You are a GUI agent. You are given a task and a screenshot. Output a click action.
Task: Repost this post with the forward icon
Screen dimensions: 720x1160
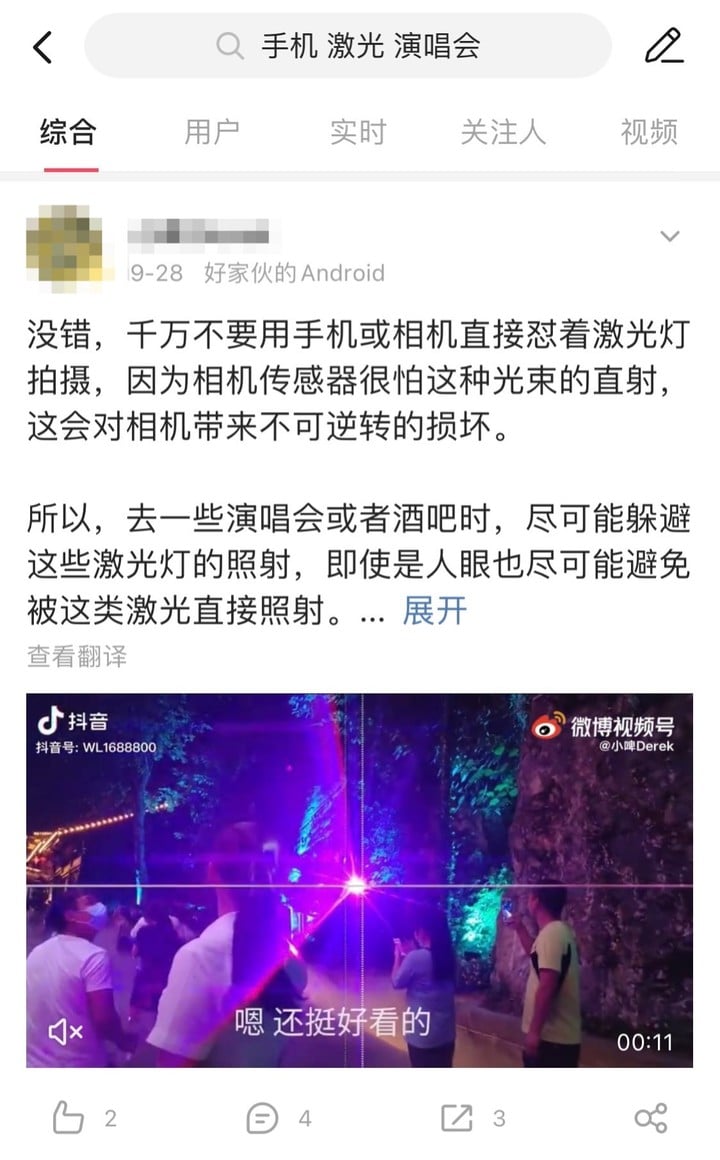(456, 1118)
